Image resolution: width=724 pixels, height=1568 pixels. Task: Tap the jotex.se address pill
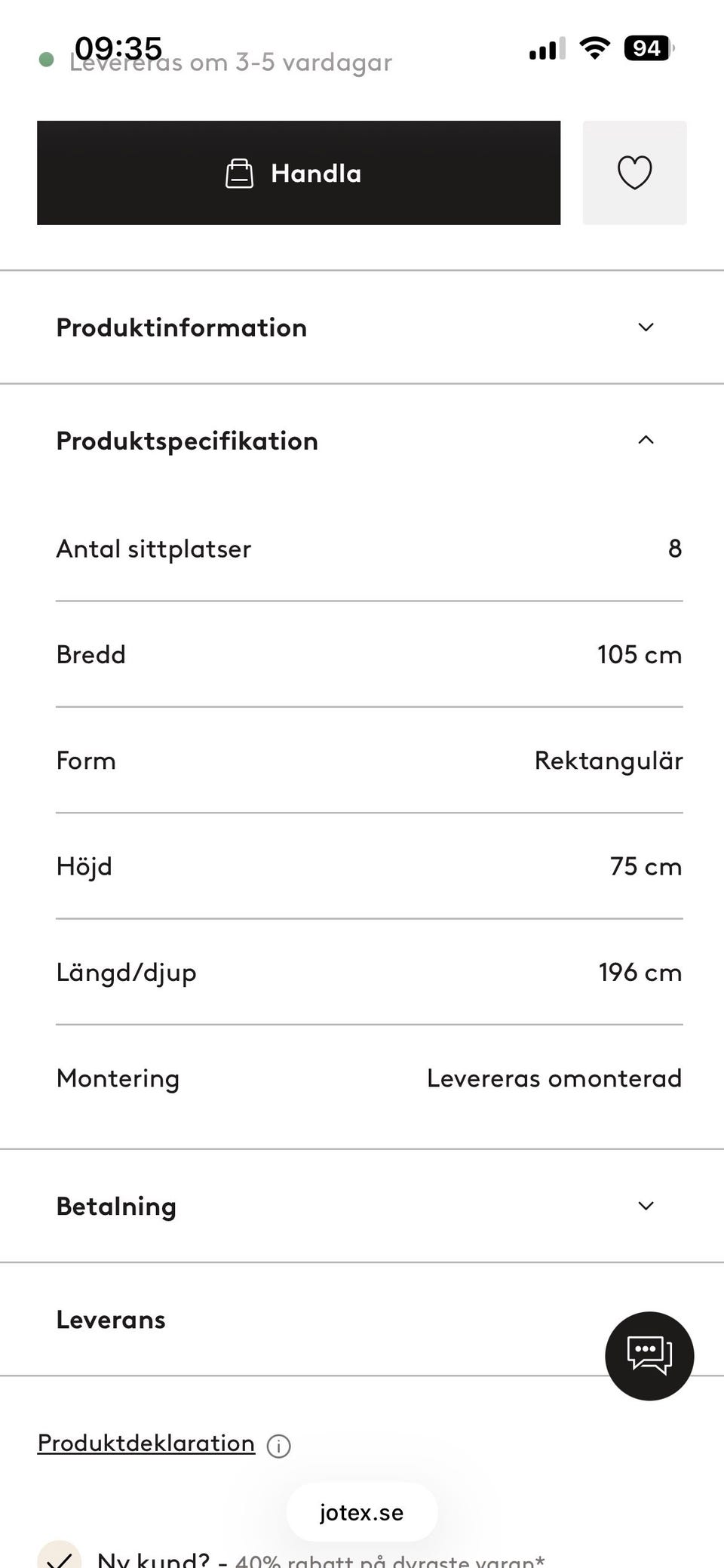tap(362, 1512)
